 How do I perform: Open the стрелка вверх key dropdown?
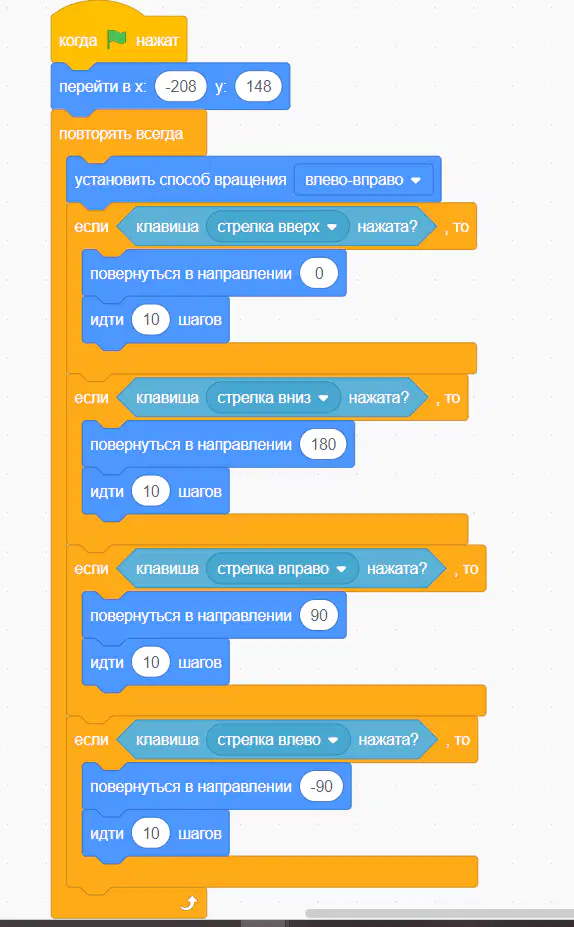(277, 226)
